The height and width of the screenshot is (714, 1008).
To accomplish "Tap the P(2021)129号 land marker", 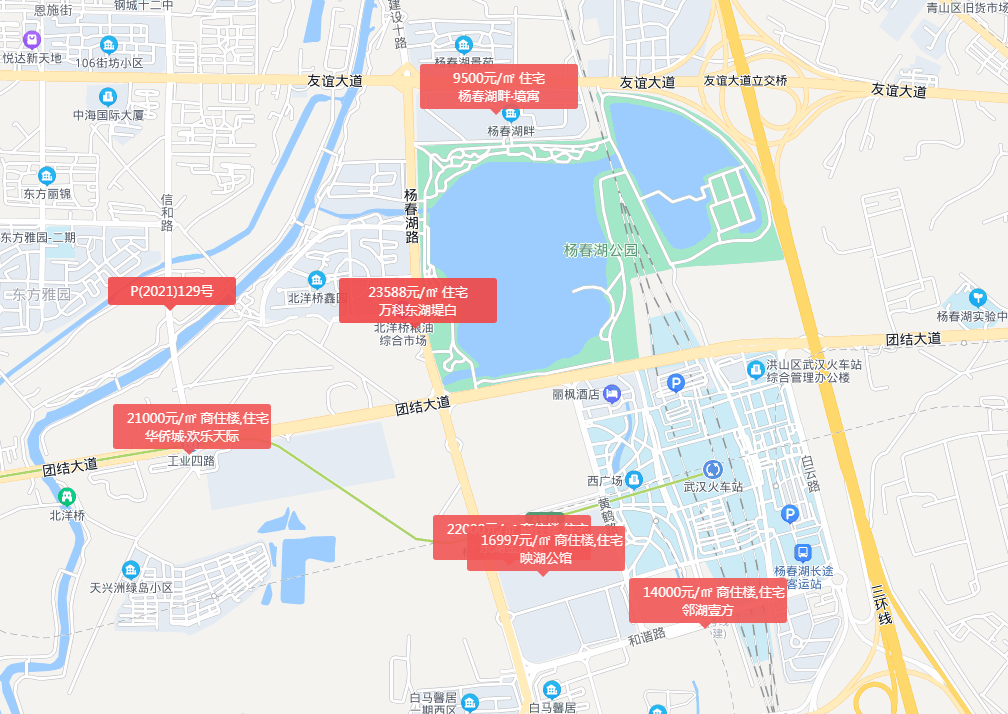I will point(172,291).
